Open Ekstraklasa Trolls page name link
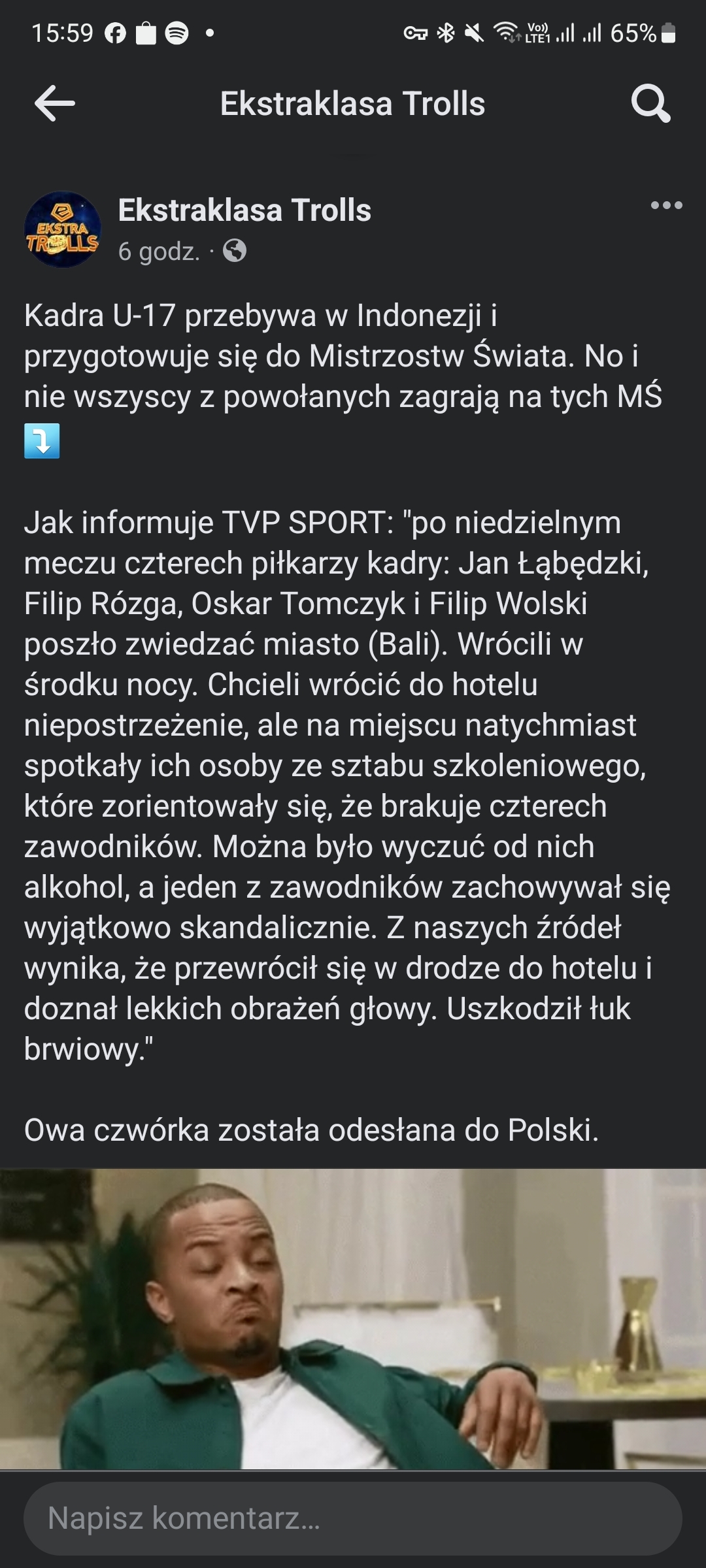The image size is (706, 1568). [244, 210]
